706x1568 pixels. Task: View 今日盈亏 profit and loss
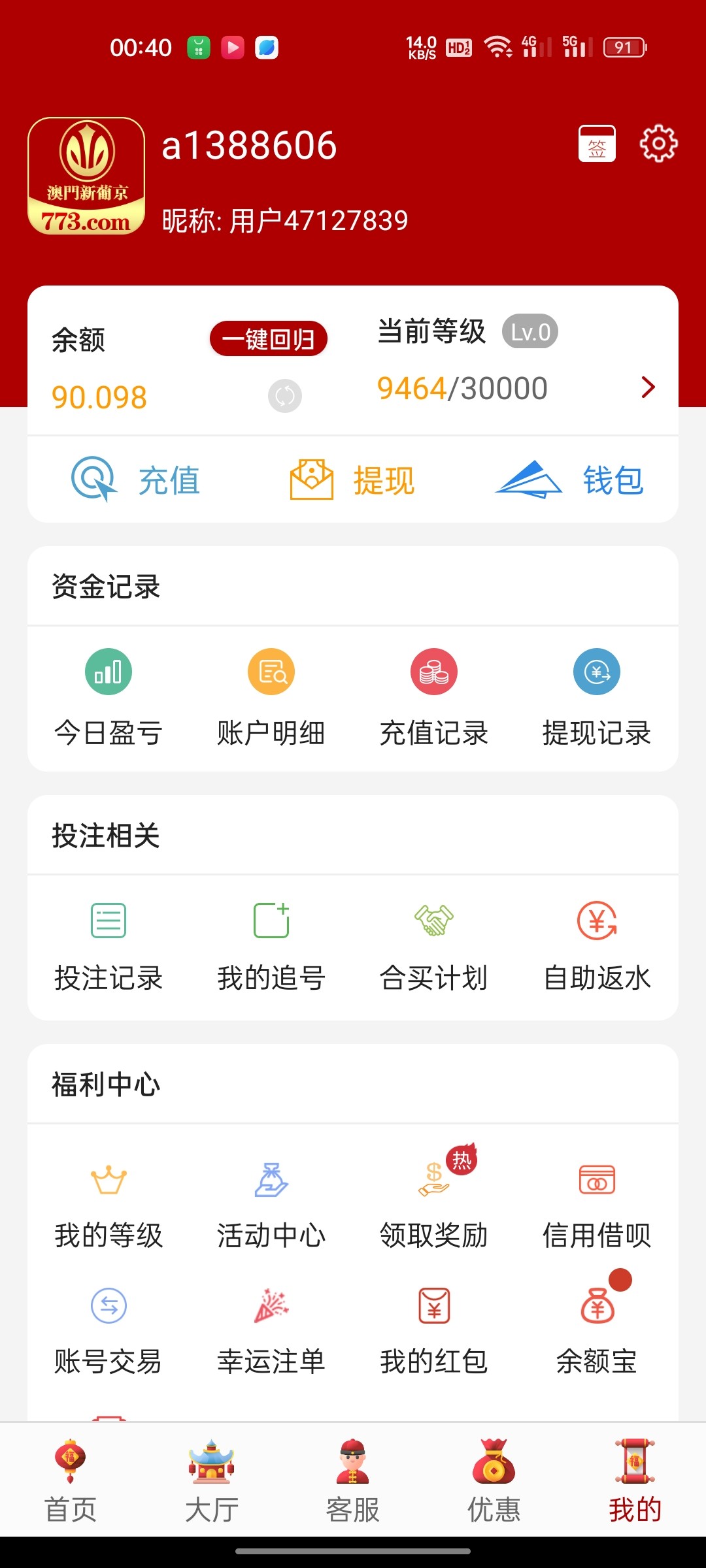click(x=109, y=696)
